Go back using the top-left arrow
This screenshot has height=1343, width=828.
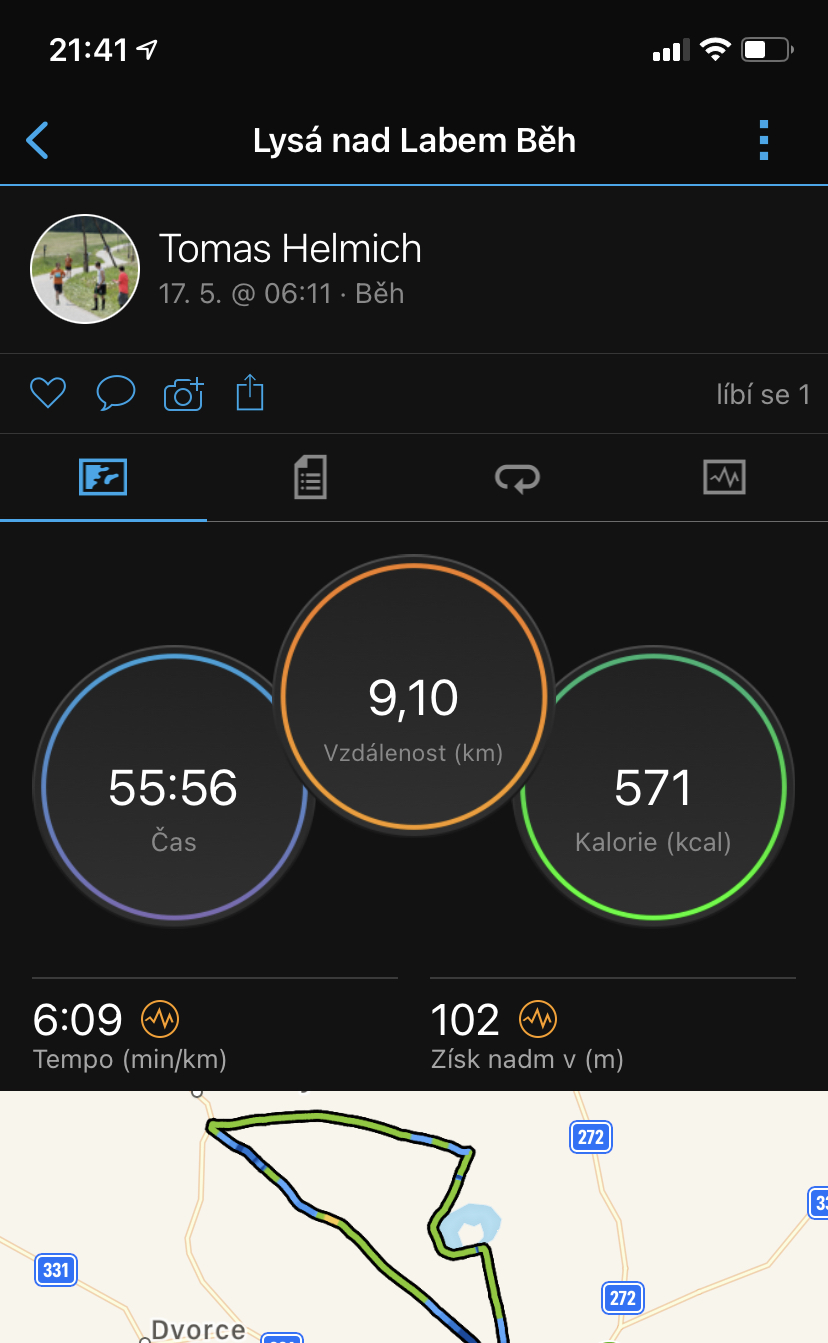[x=37, y=141]
